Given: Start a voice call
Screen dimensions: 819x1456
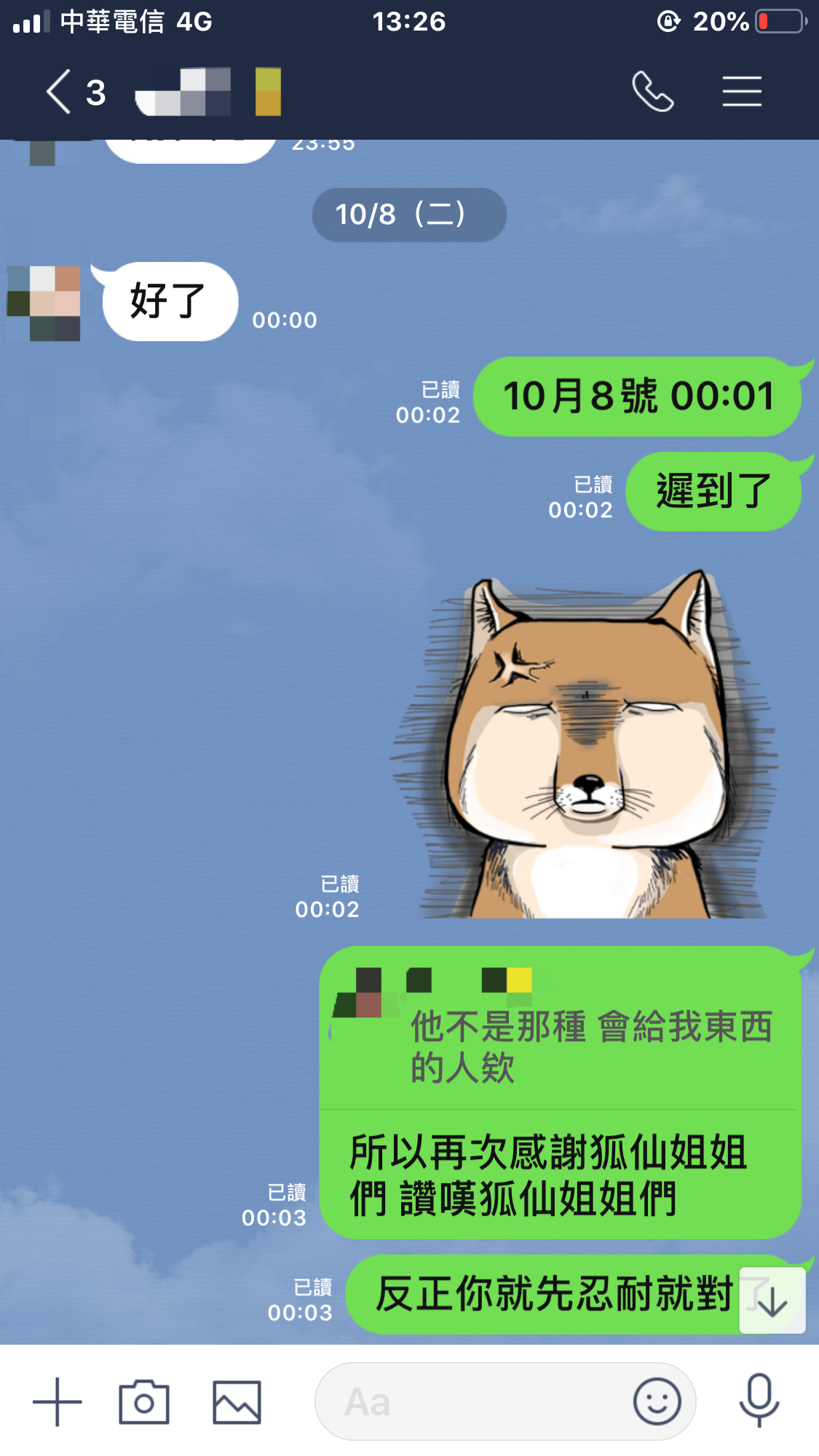Looking at the screenshot, I should tap(652, 92).
